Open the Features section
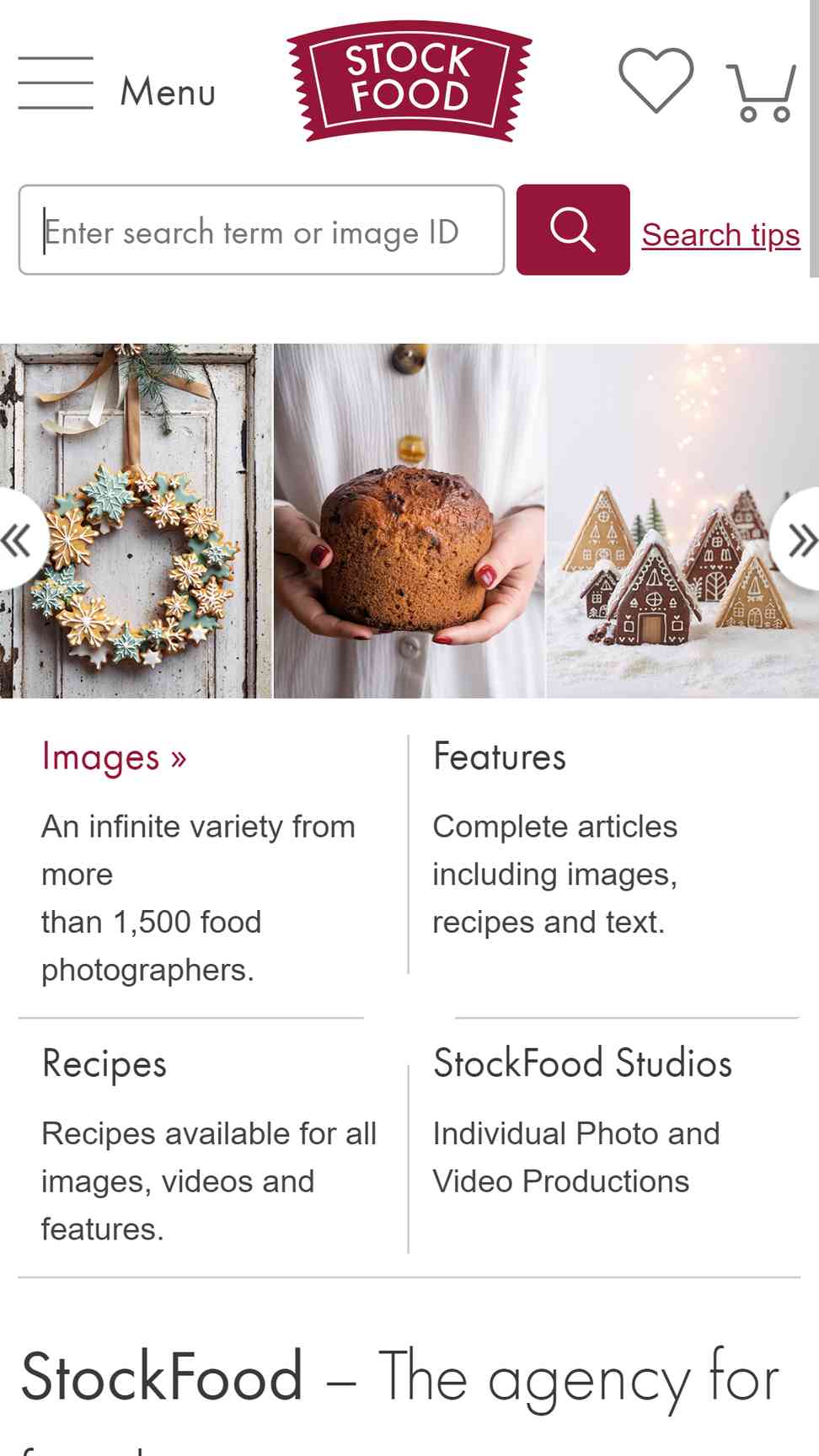This screenshot has width=819, height=1456. (x=499, y=757)
